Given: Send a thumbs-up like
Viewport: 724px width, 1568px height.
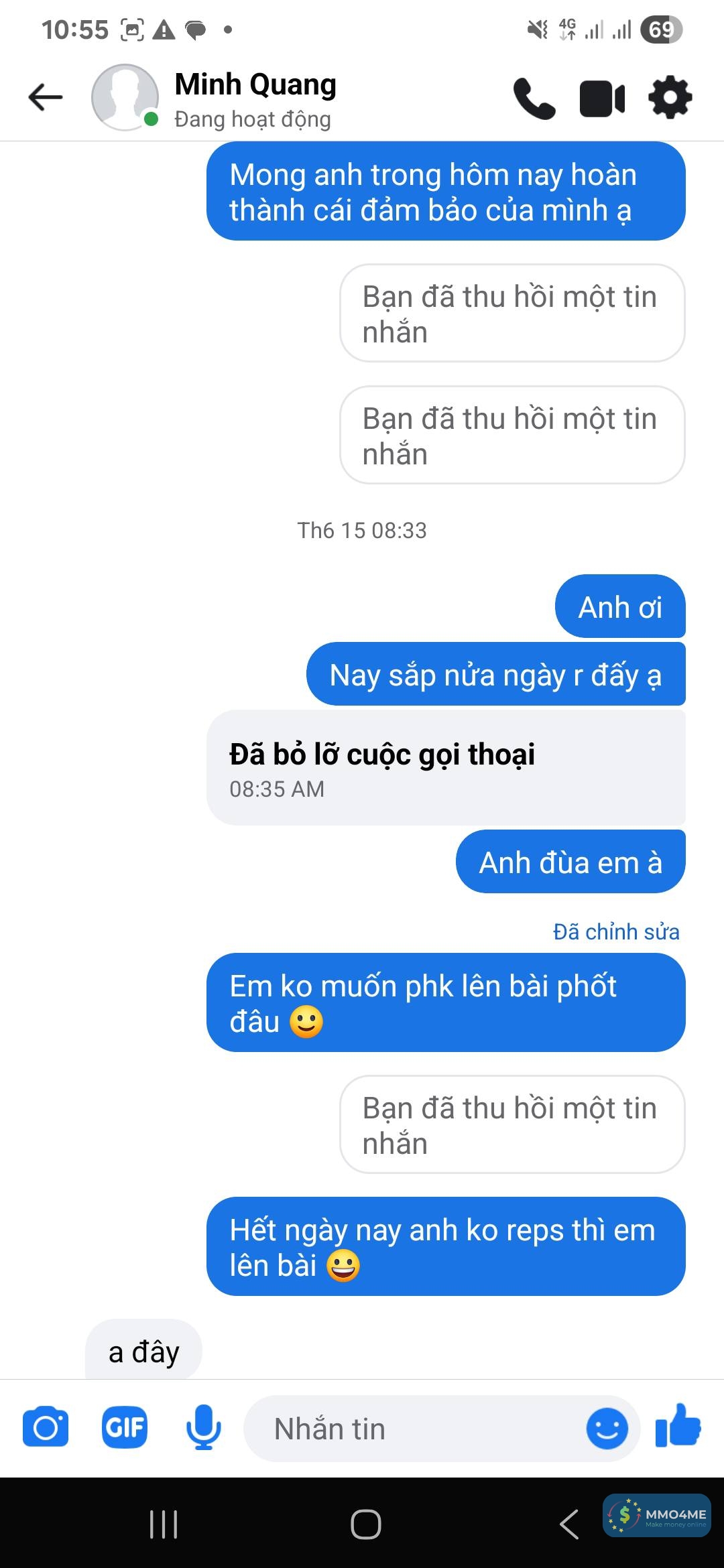Looking at the screenshot, I should [678, 1426].
